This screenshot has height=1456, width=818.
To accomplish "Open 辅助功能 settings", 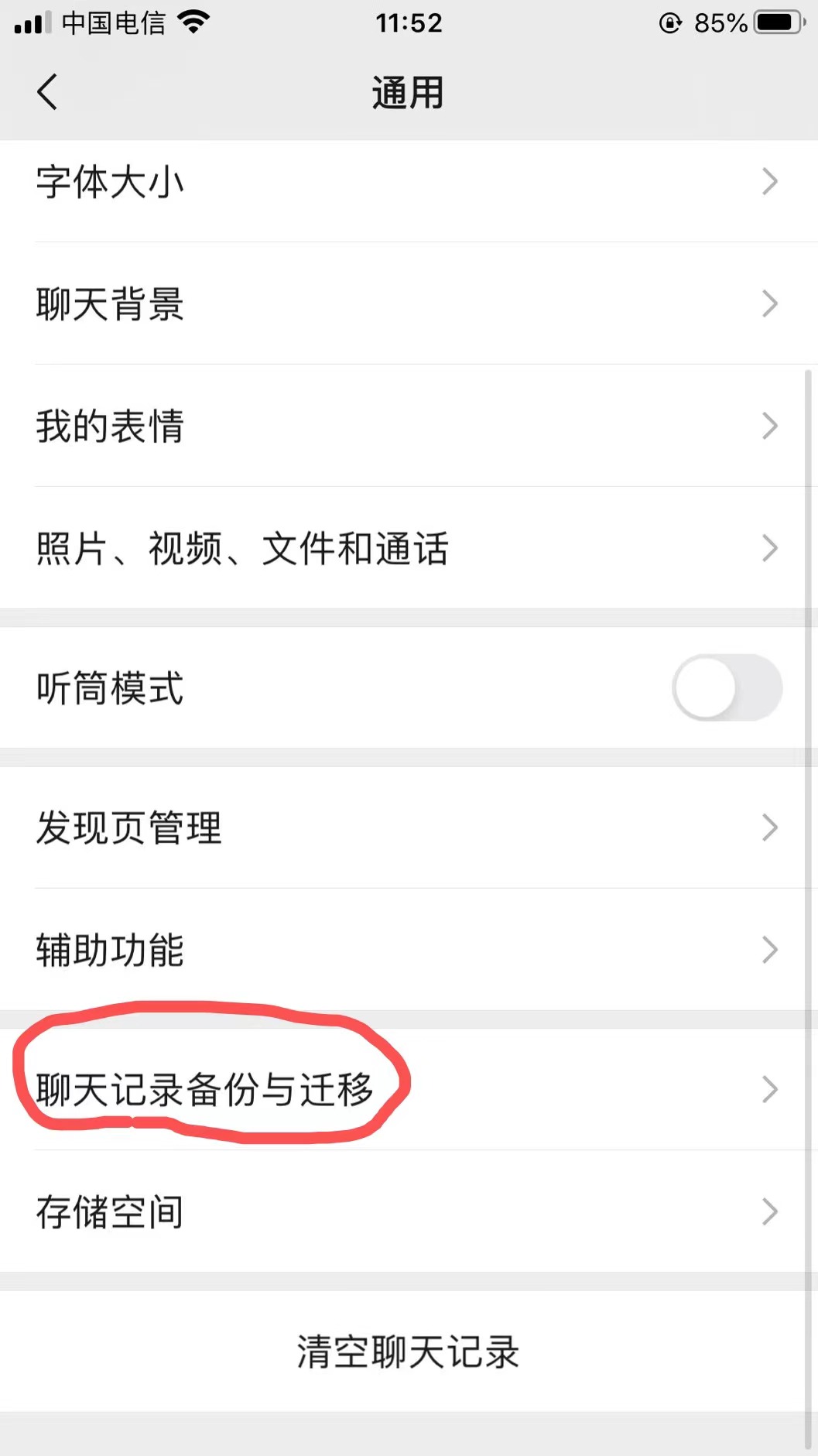I will 409,950.
